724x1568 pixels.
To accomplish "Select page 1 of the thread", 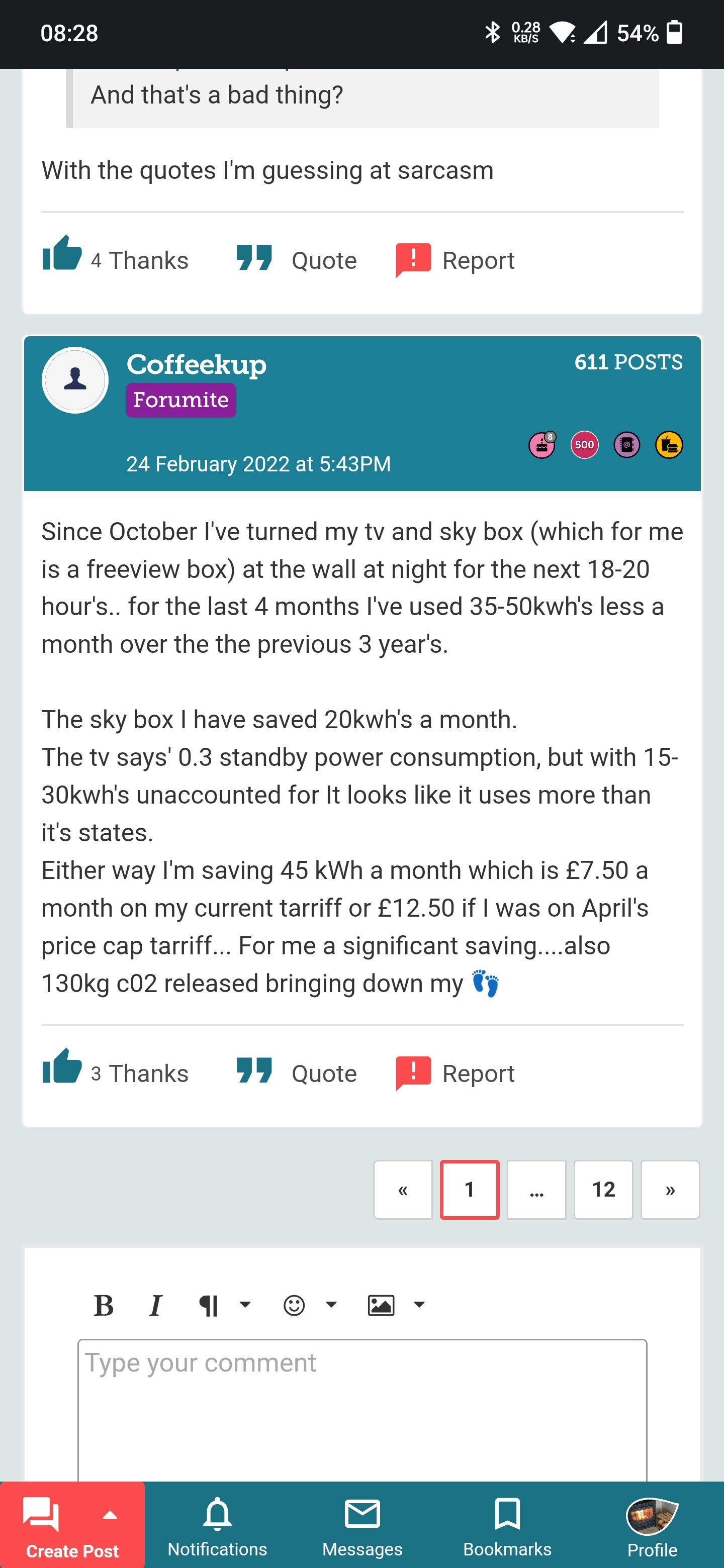I will tap(470, 1189).
